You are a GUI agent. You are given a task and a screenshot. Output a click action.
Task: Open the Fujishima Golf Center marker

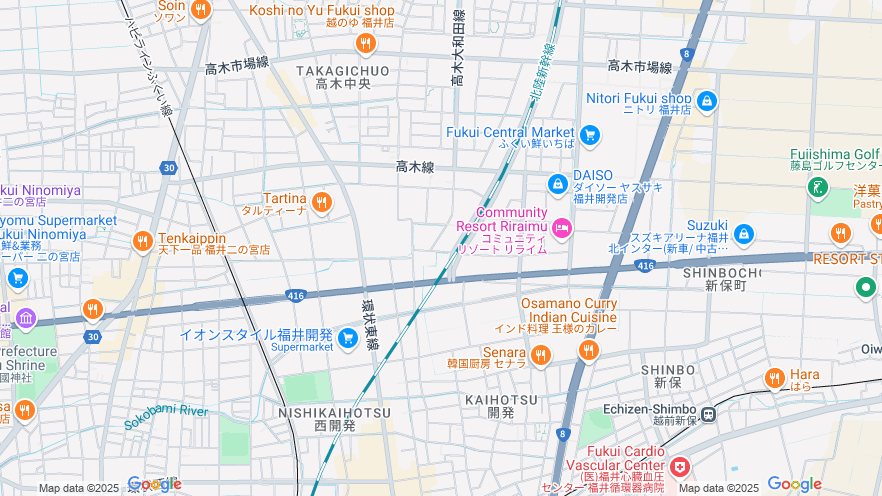tap(819, 187)
